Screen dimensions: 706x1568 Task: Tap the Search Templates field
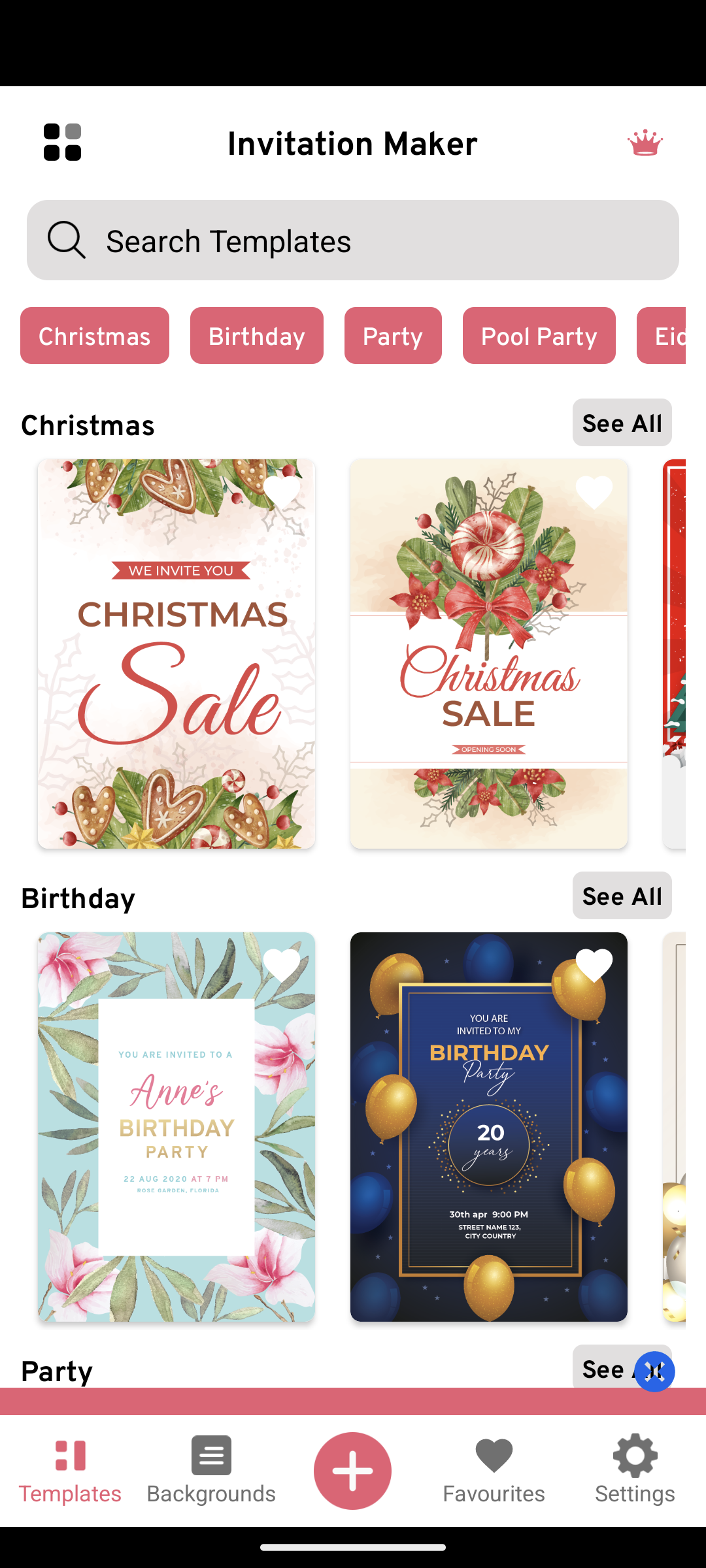pos(353,240)
